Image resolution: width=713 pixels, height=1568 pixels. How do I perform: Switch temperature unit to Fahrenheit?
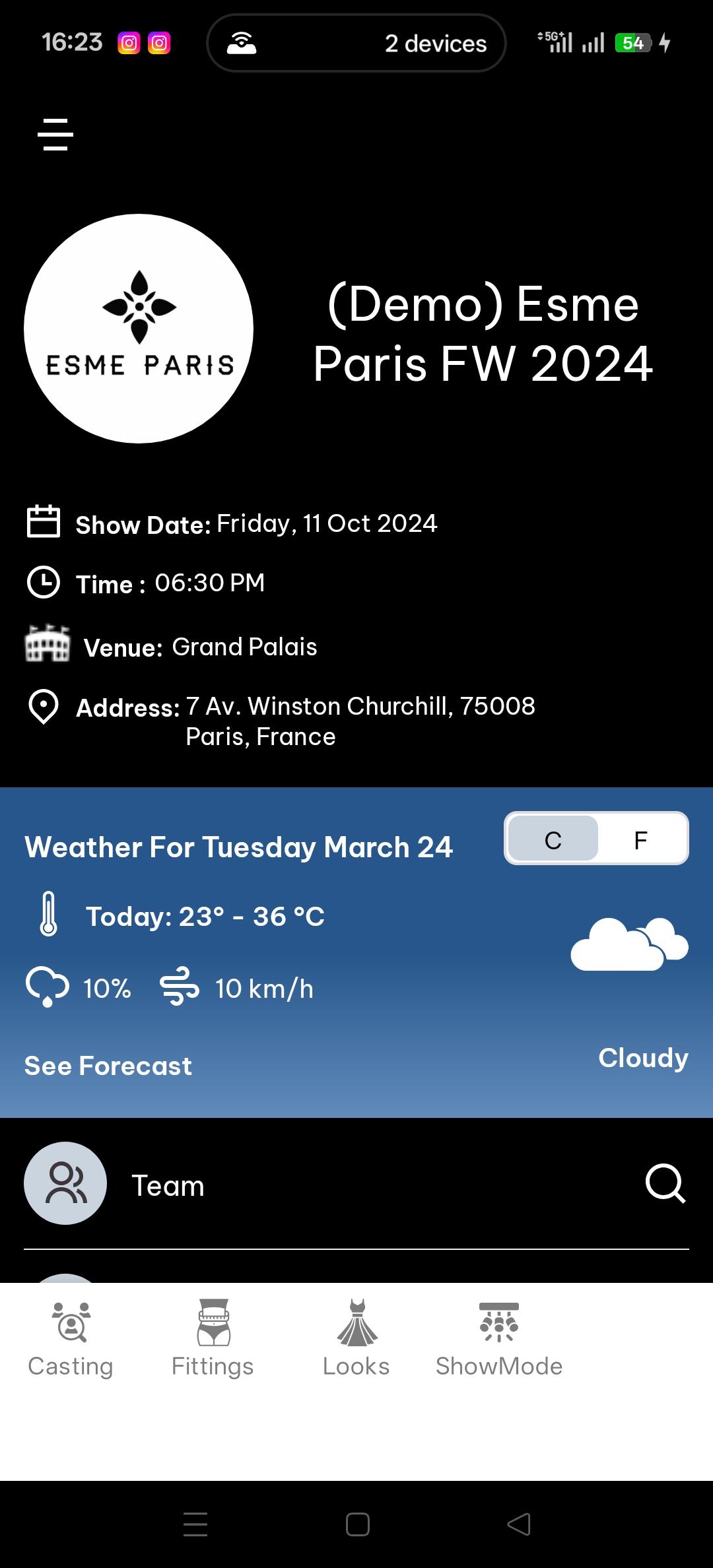coord(641,839)
